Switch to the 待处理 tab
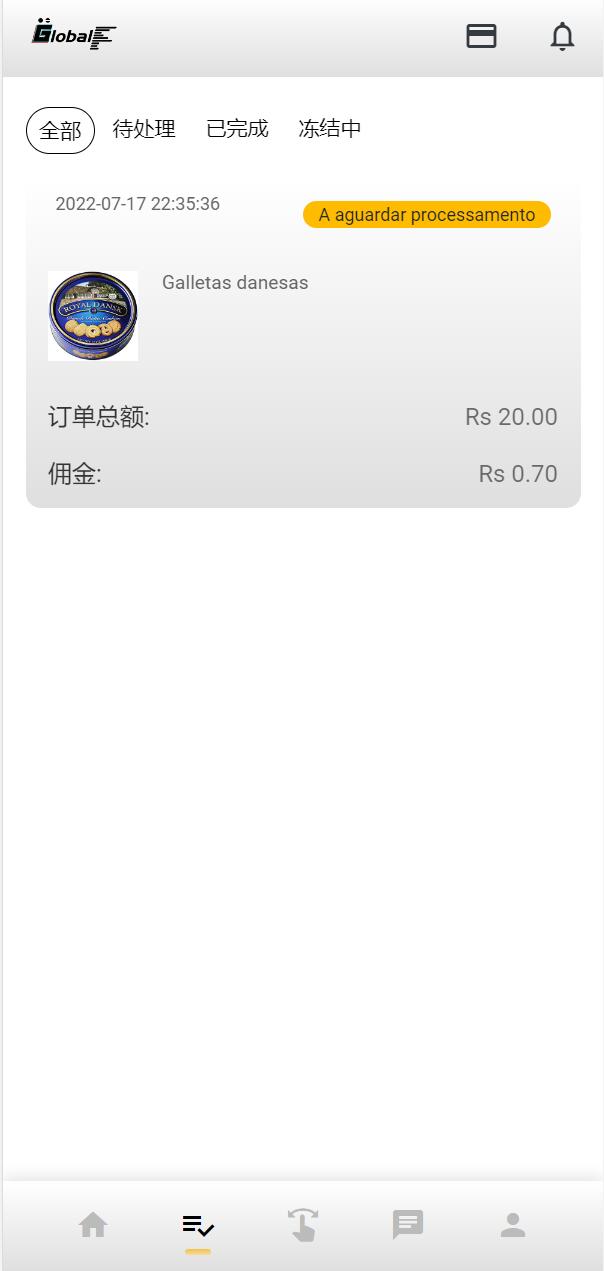 (144, 129)
